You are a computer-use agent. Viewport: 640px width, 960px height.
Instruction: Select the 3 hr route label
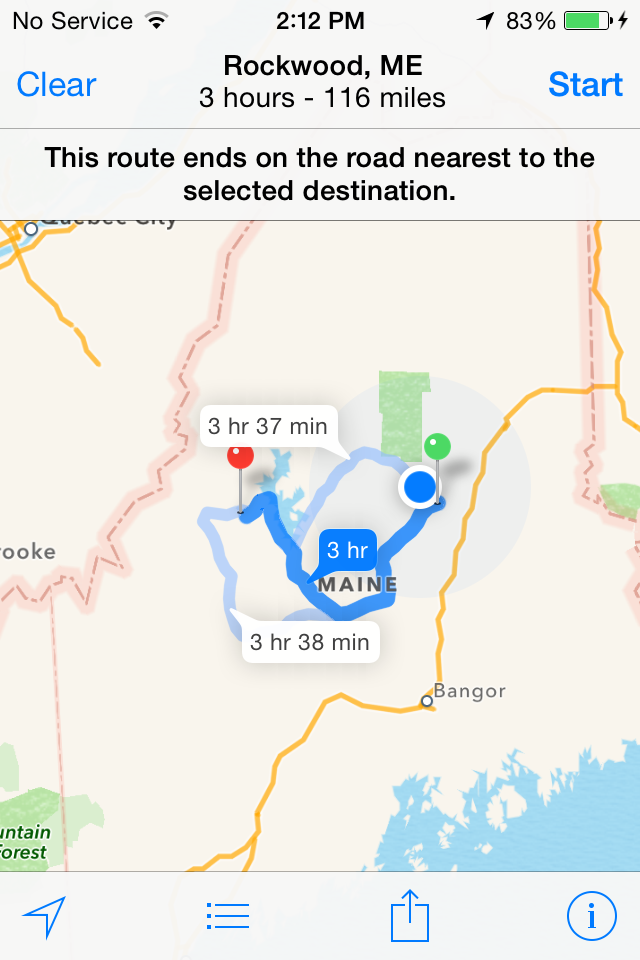tap(347, 550)
